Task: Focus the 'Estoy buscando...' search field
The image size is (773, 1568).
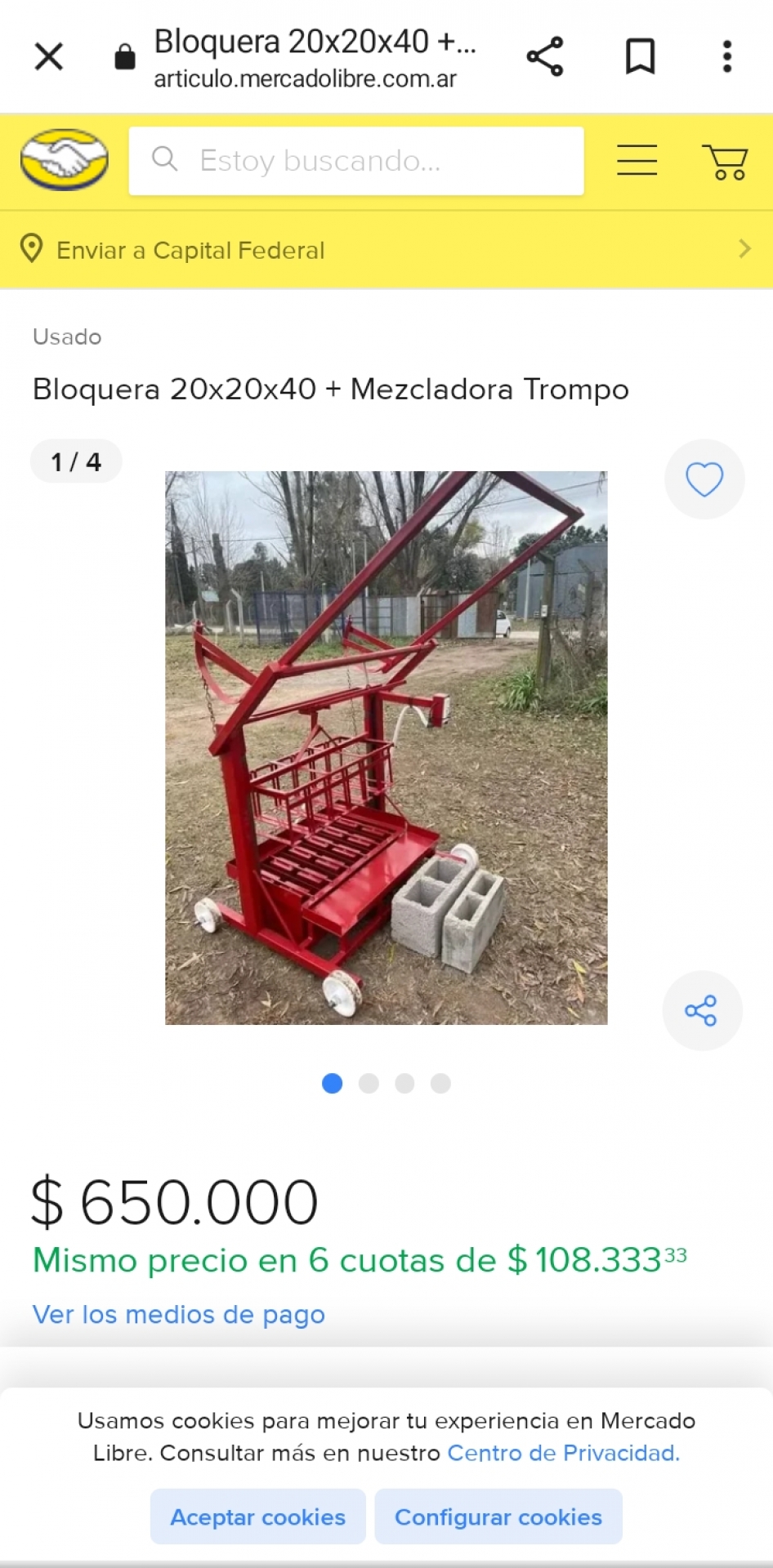Action: coord(356,161)
